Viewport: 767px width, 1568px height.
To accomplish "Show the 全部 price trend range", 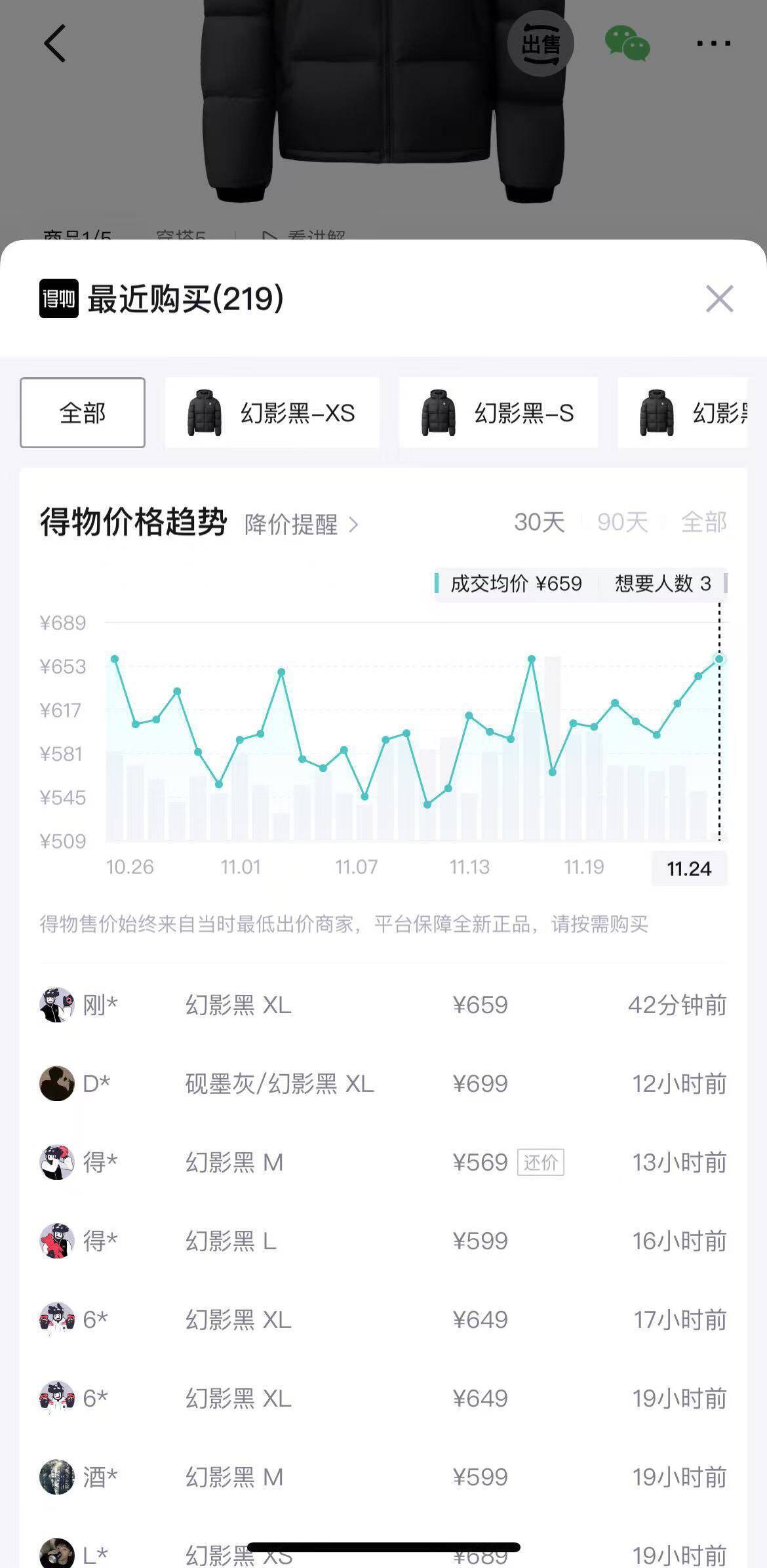I will (703, 523).
